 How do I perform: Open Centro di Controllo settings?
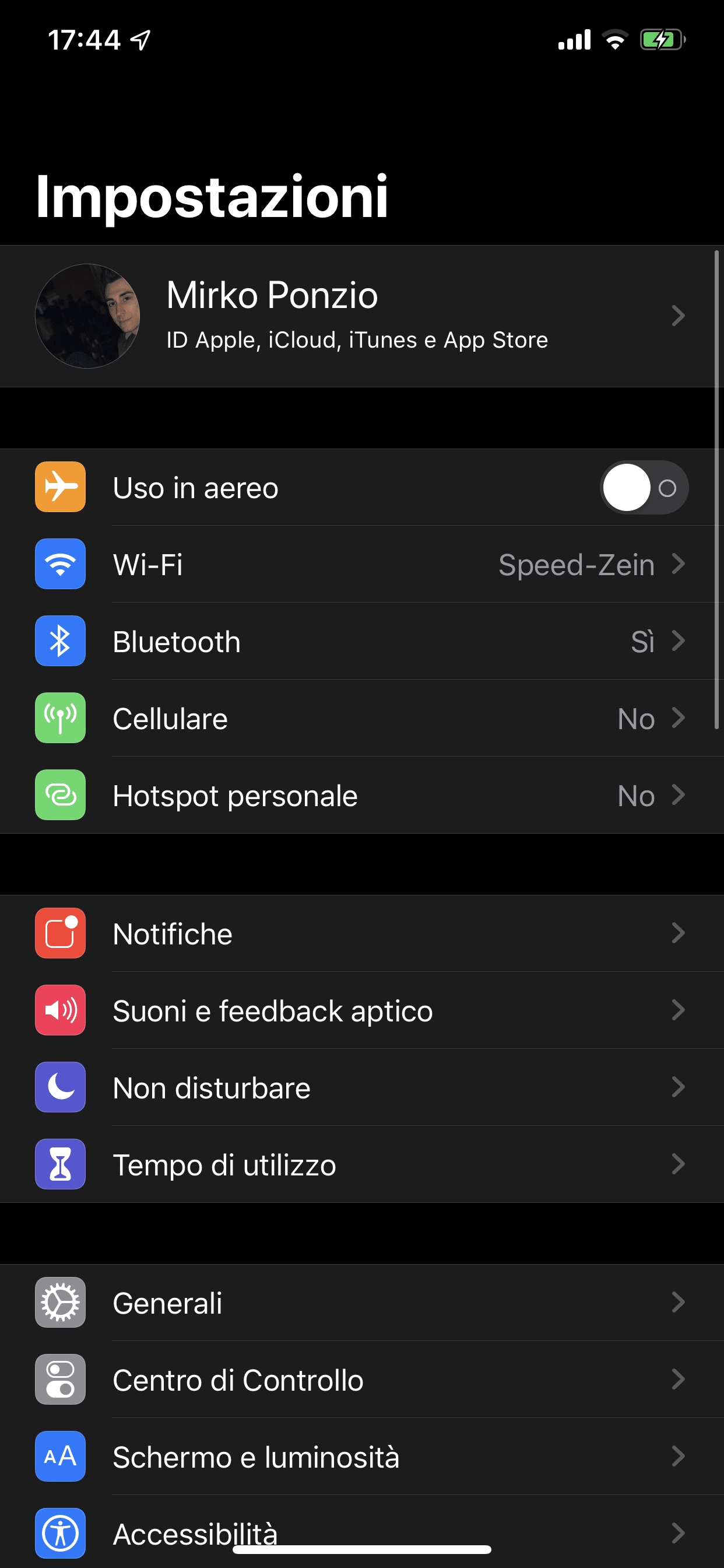click(x=362, y=1380)
